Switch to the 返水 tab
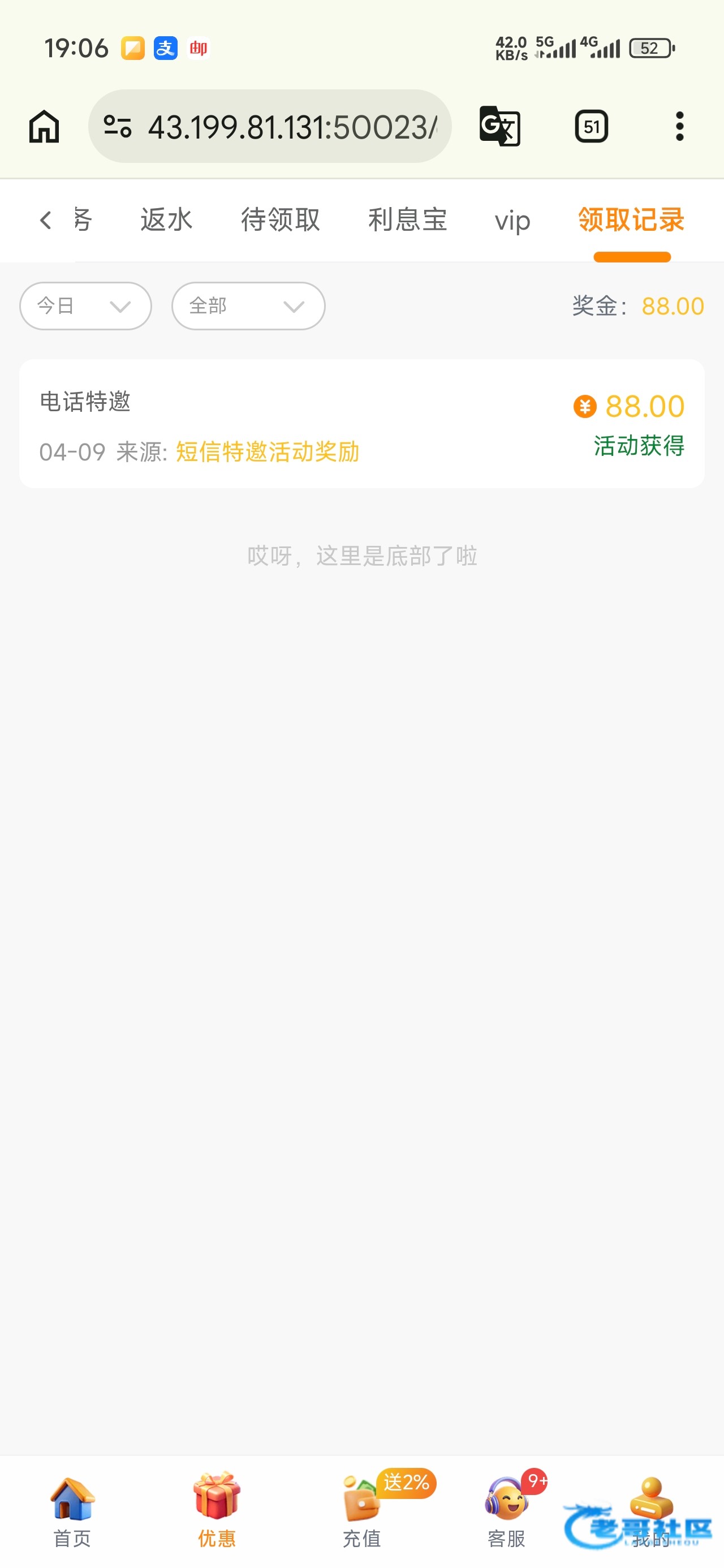This screenshot has height=1568, width=724. tap(166, 219)
